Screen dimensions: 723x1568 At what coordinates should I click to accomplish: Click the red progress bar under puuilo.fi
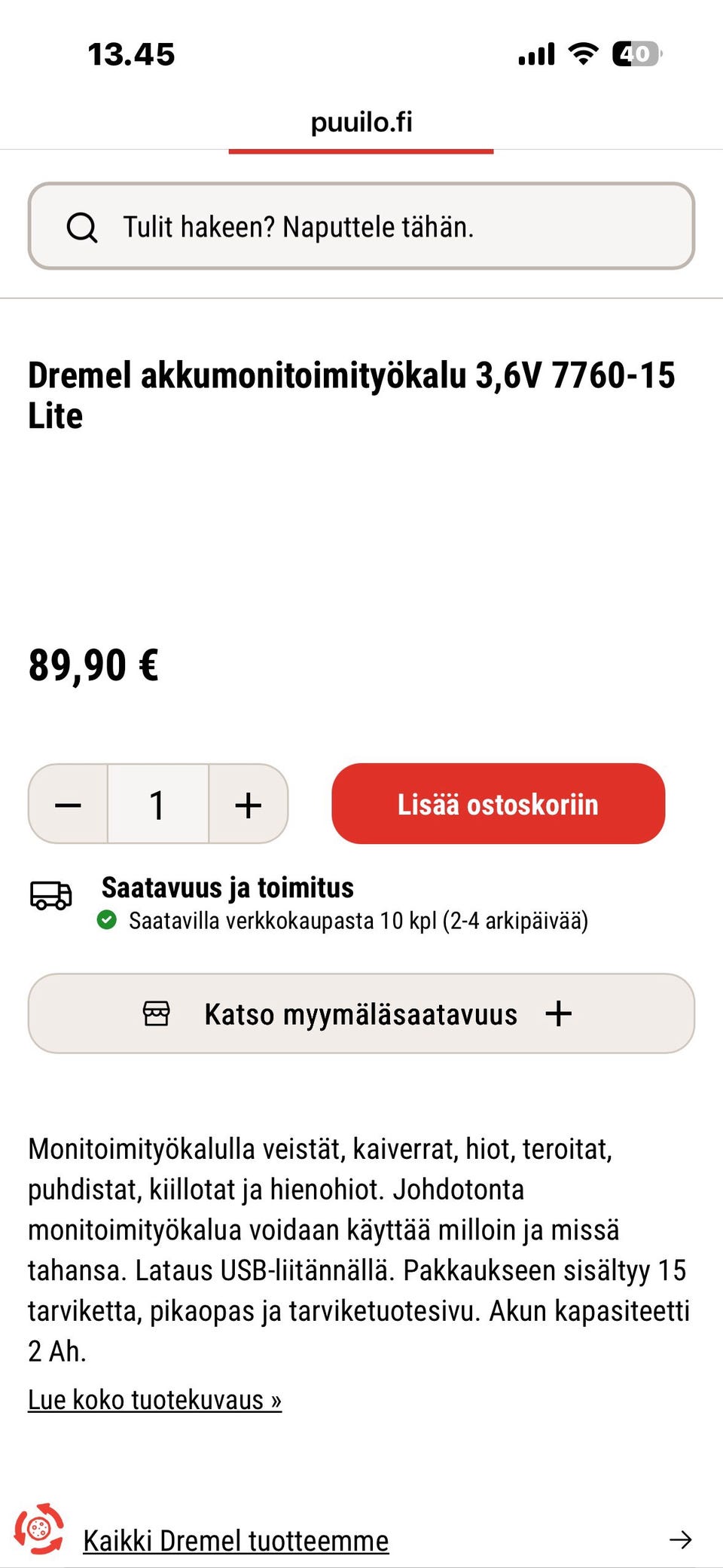[361, 150]
